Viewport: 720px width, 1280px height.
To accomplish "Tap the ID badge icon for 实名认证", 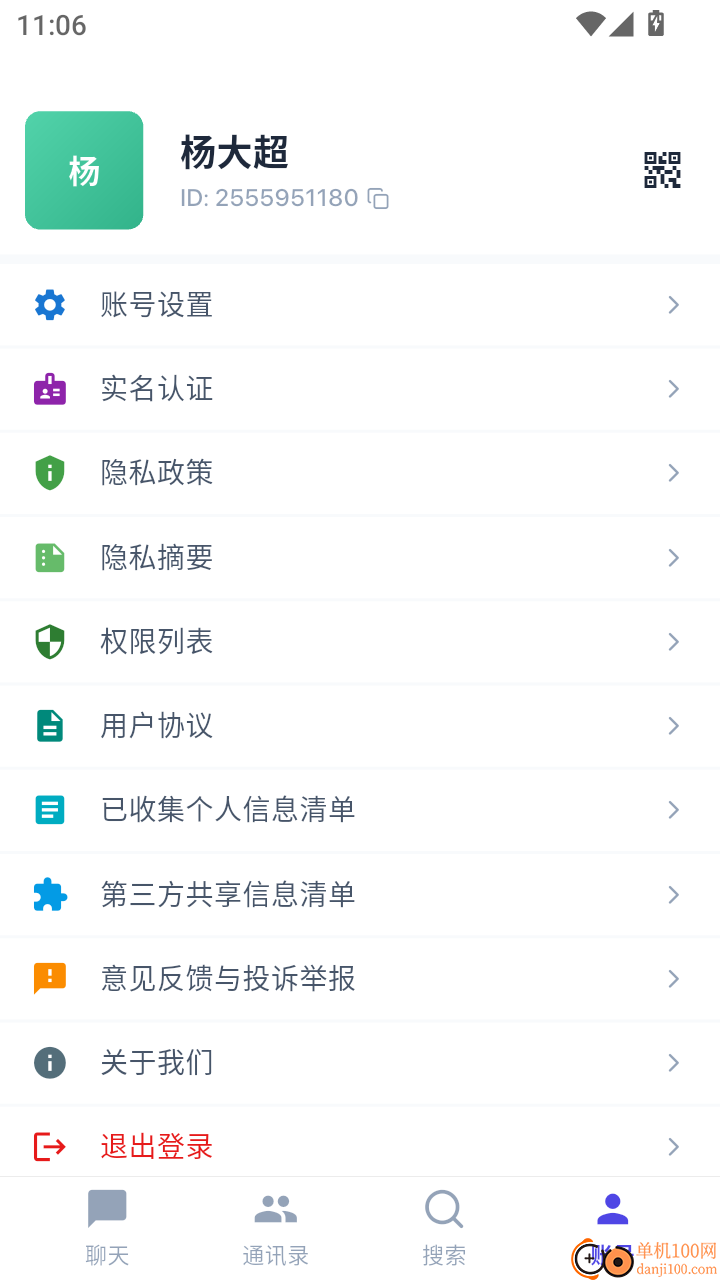I will pyautogui.click(x=50, y=389).
